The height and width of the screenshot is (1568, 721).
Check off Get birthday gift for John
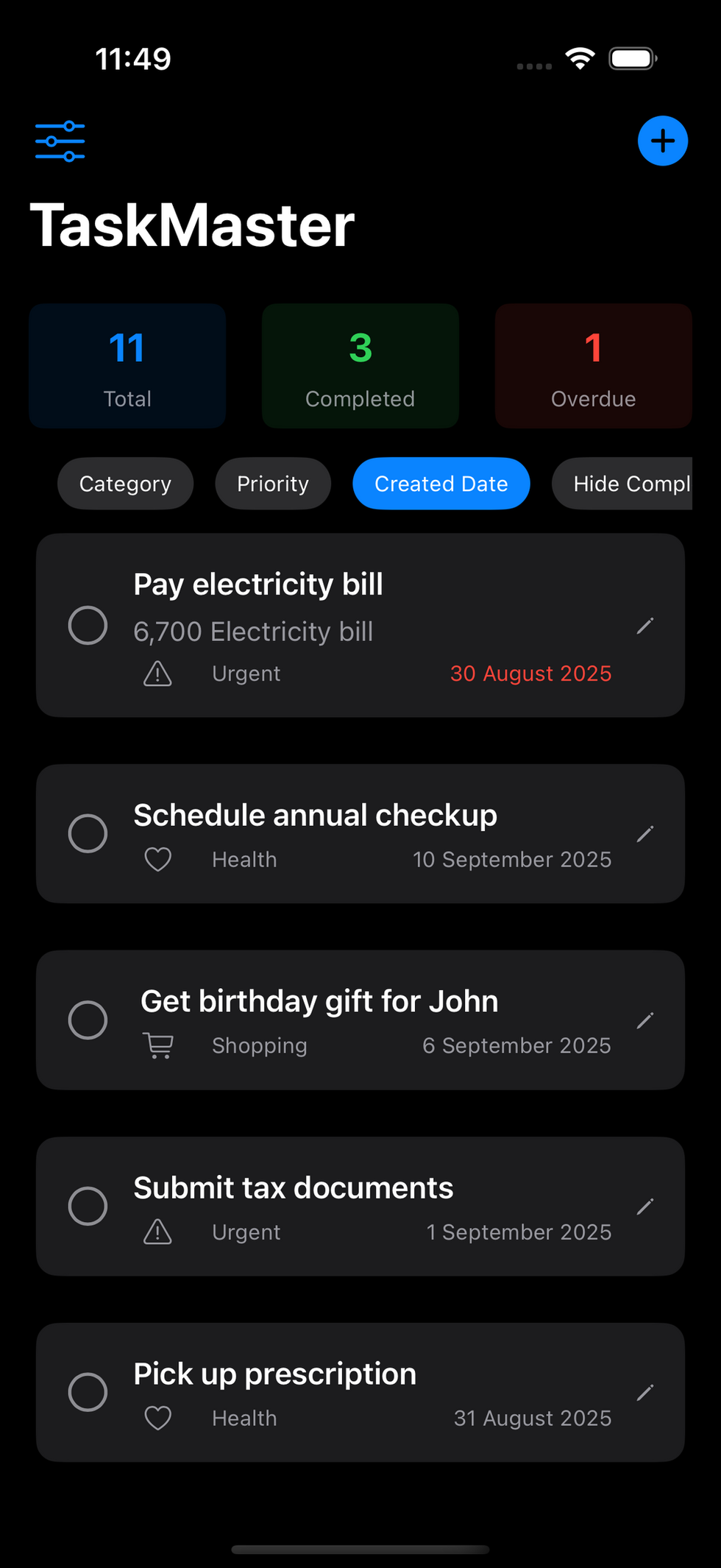tap(88, 1020)
